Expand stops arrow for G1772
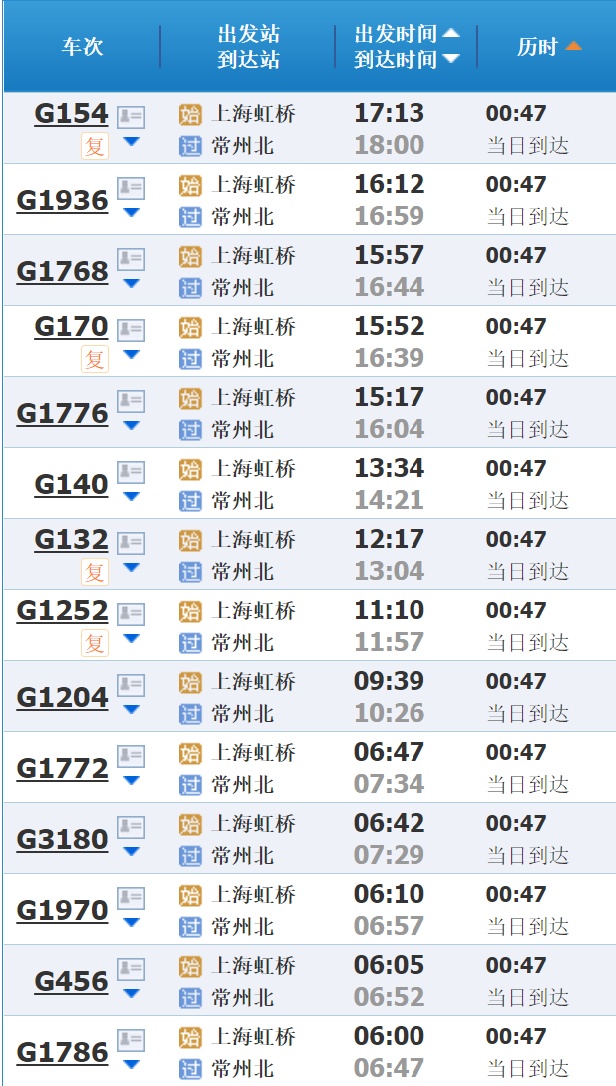The image size is (616, 1086). (x=131, y=780)
